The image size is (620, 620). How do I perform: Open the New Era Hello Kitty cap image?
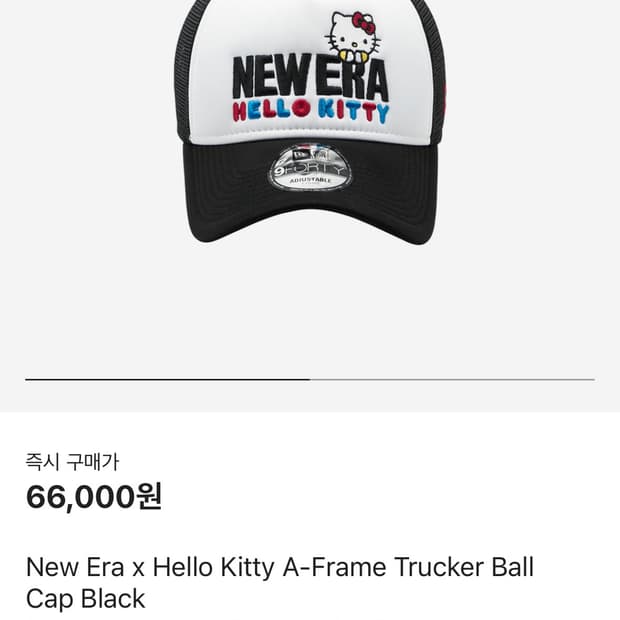pos(310,120)
